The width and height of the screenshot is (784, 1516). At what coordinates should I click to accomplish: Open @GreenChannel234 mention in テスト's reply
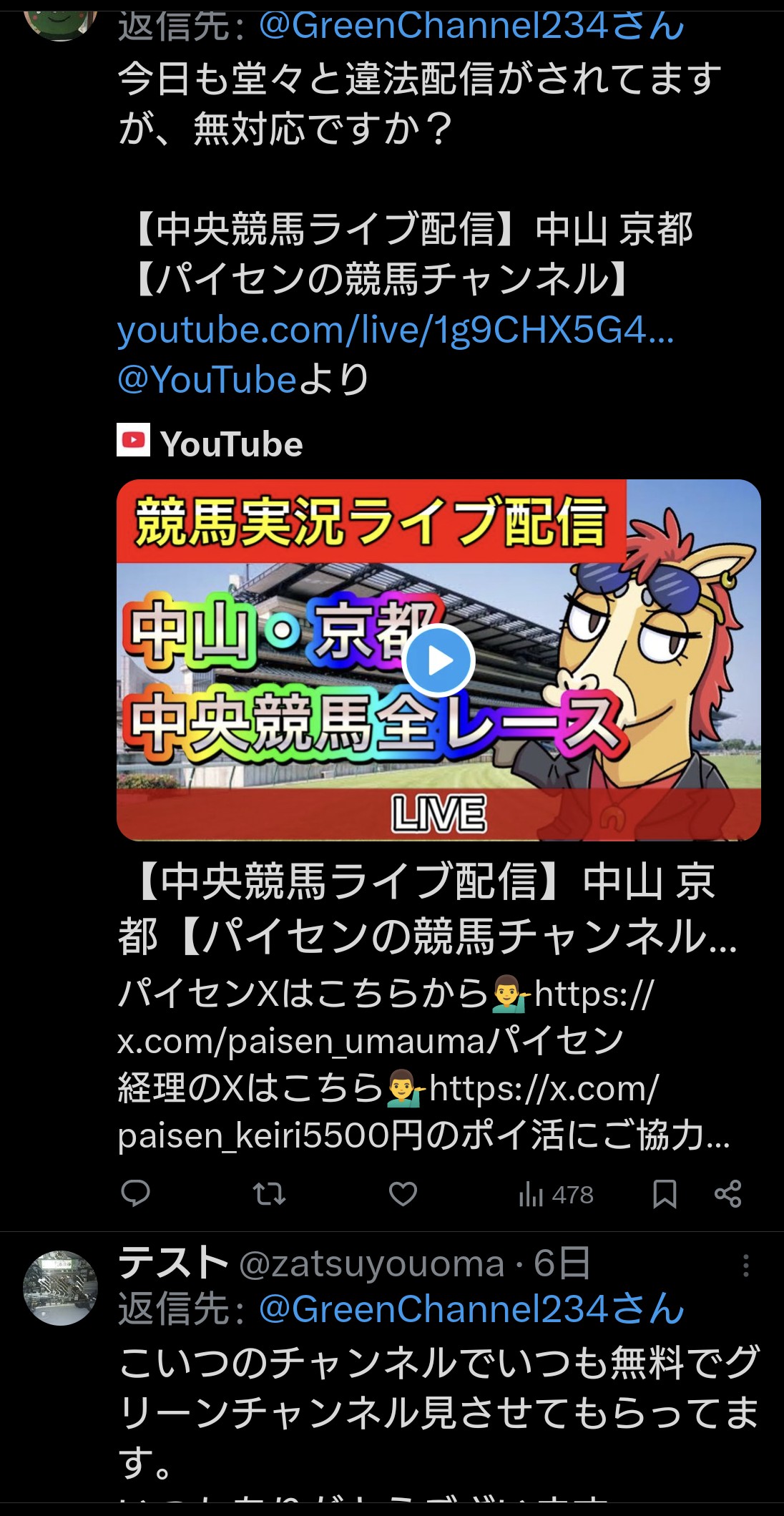pyautogui.click(x=471, y=1310)
